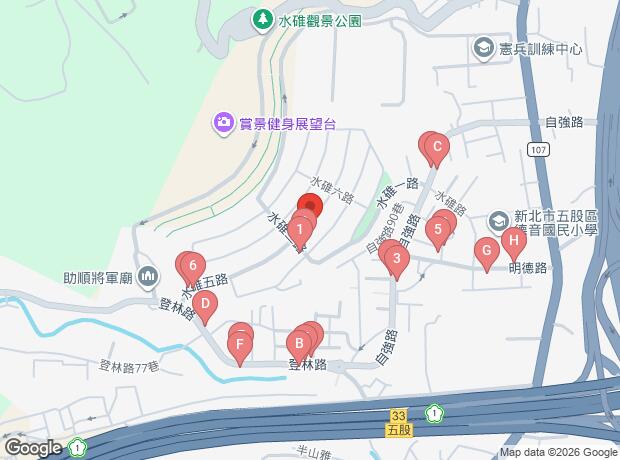Open the marker labeled 6
The width and height of the screenshot is (620, 460).
click(x=190, y=266)
